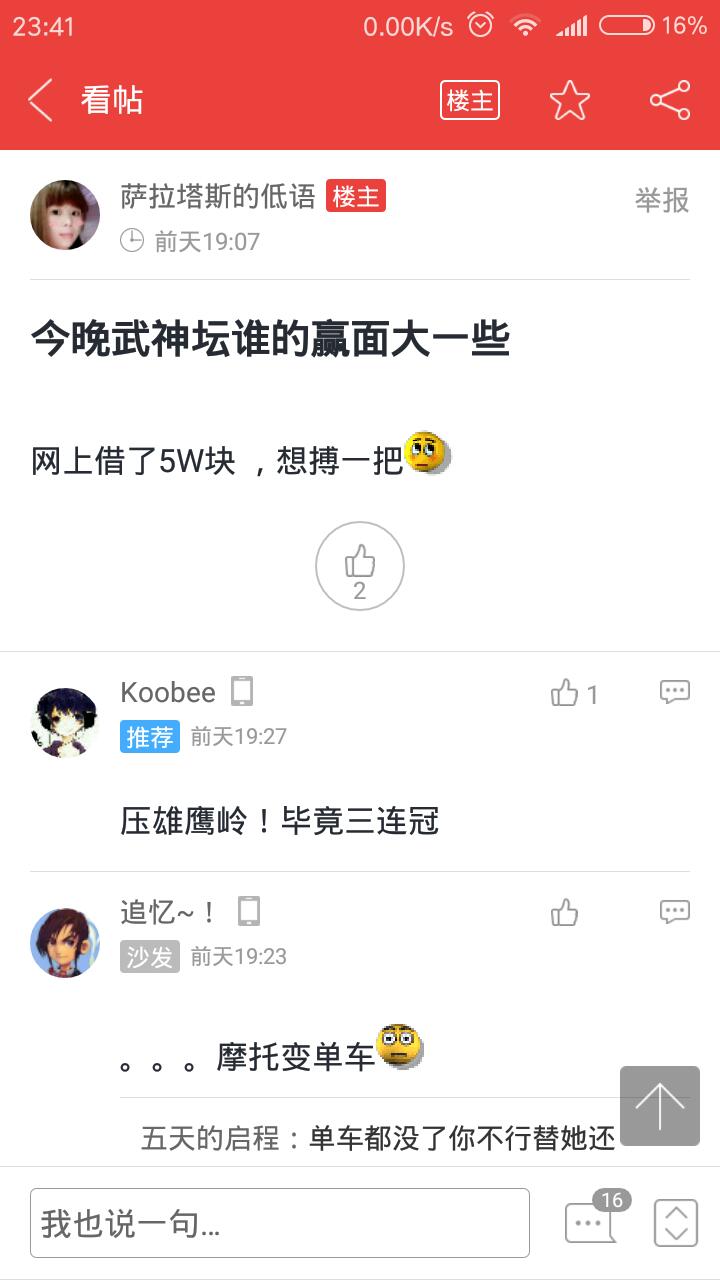Filter to 楼主 posts only

(469, 101)
